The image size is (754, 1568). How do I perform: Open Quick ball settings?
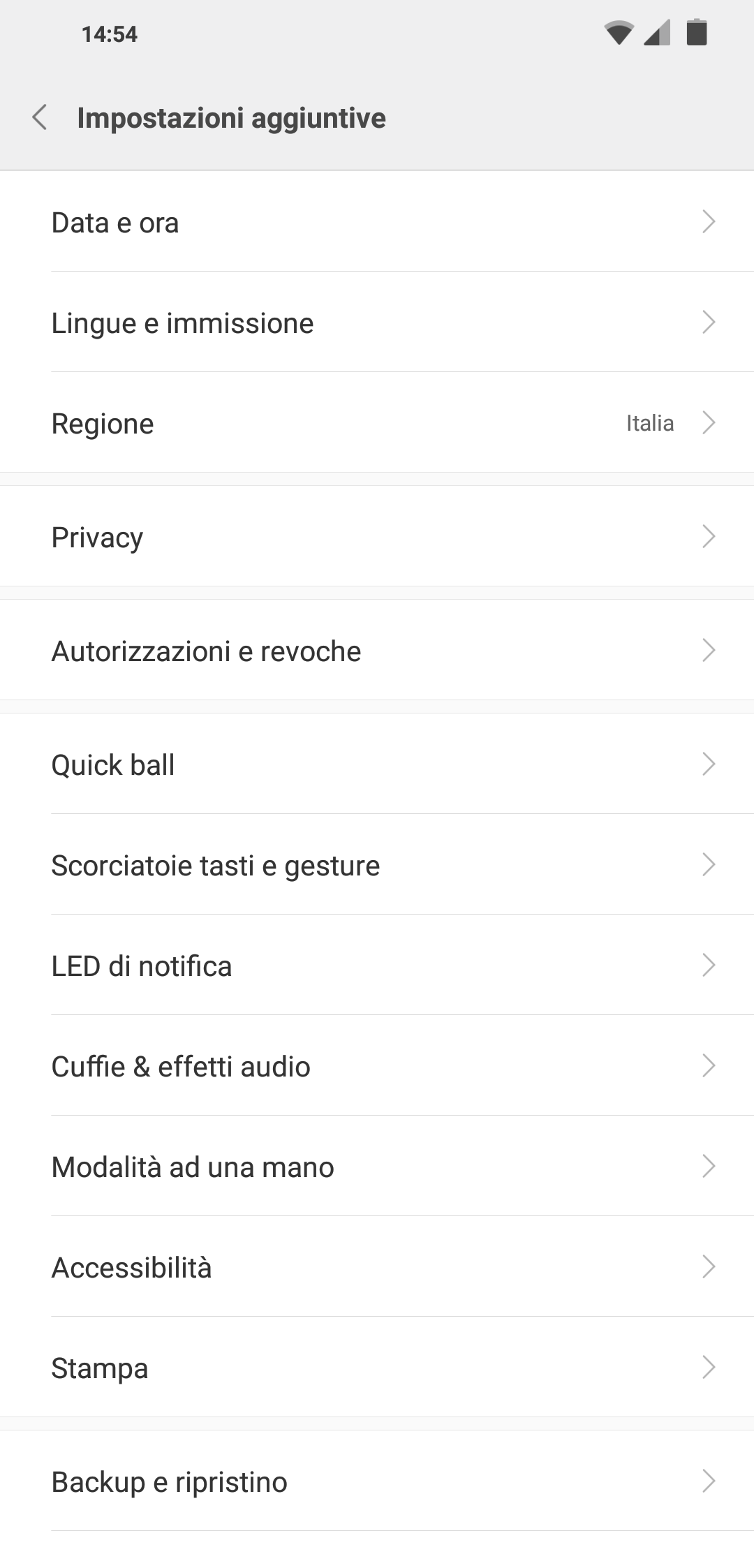[x=377, y=764]
